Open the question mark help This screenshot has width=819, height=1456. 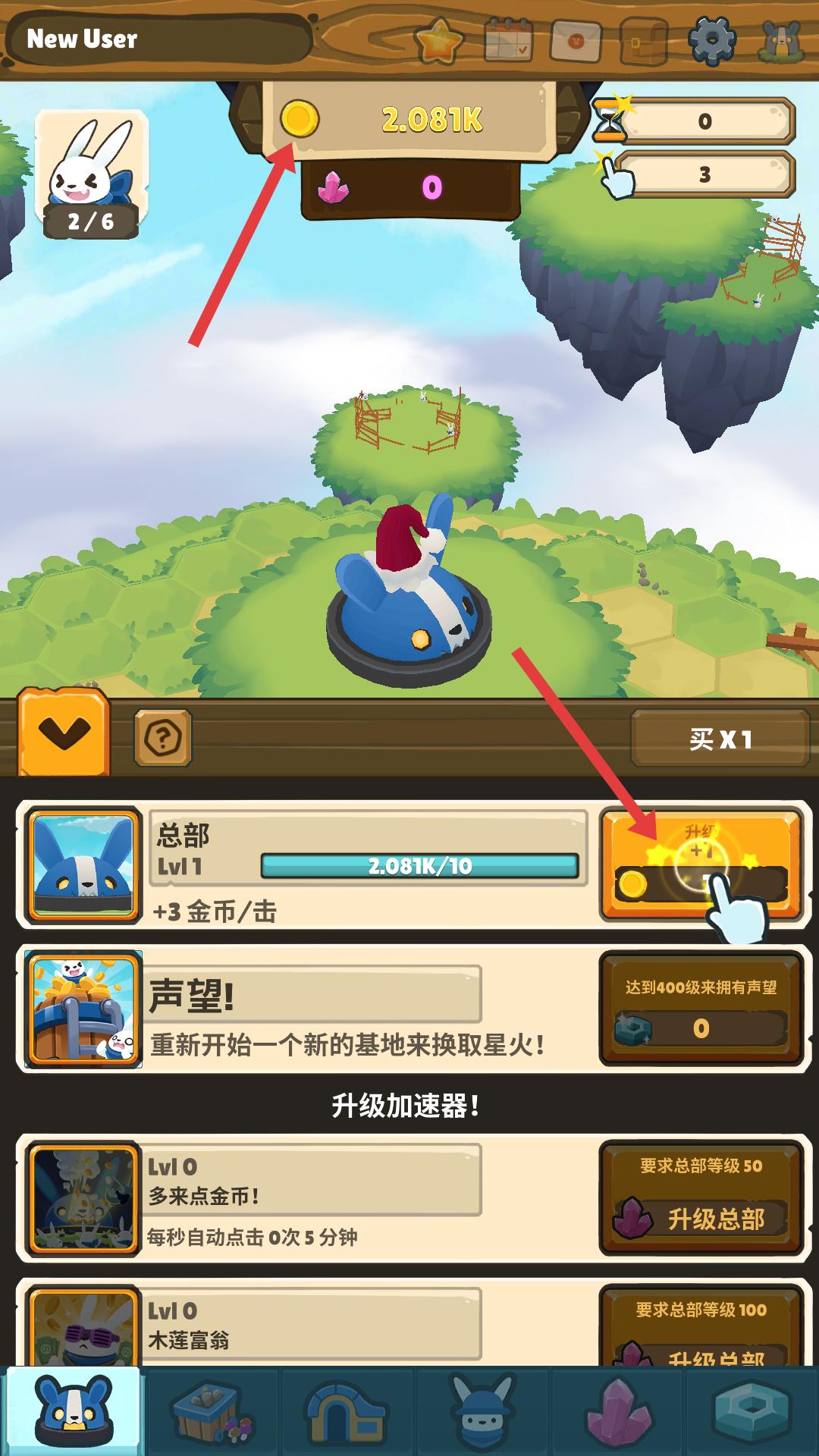(163, 738)
